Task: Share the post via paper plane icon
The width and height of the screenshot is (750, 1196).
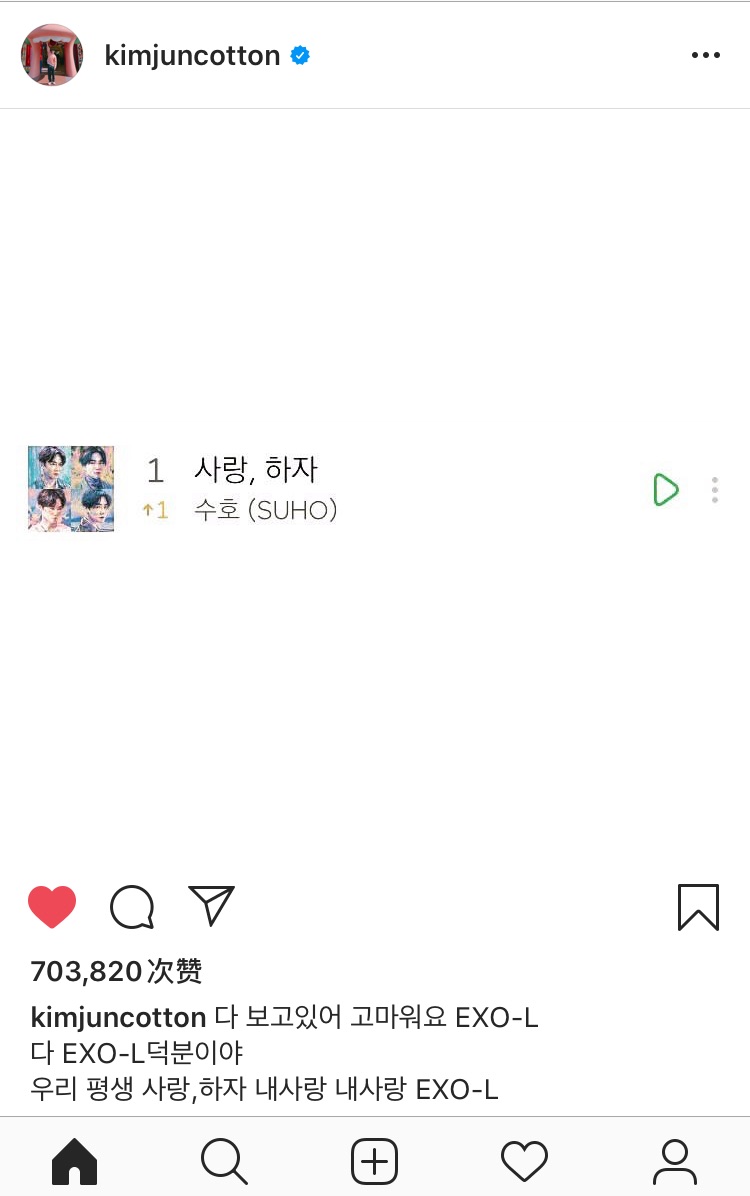Action: (211, 906)
